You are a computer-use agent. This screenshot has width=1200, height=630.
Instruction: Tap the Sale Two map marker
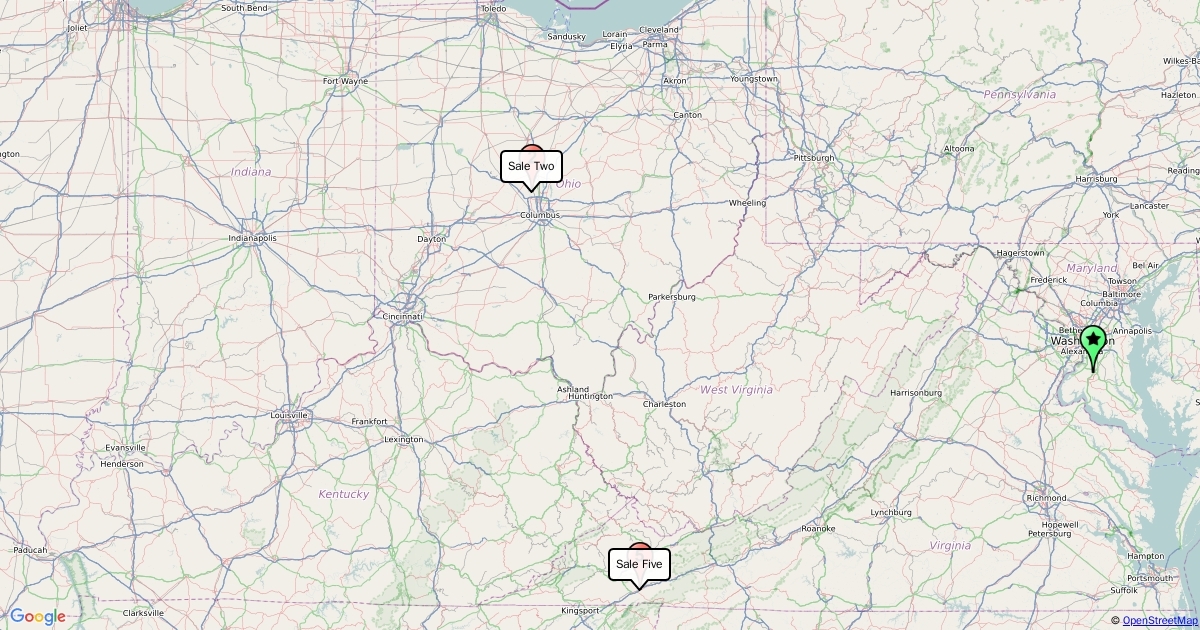[531, 166]
